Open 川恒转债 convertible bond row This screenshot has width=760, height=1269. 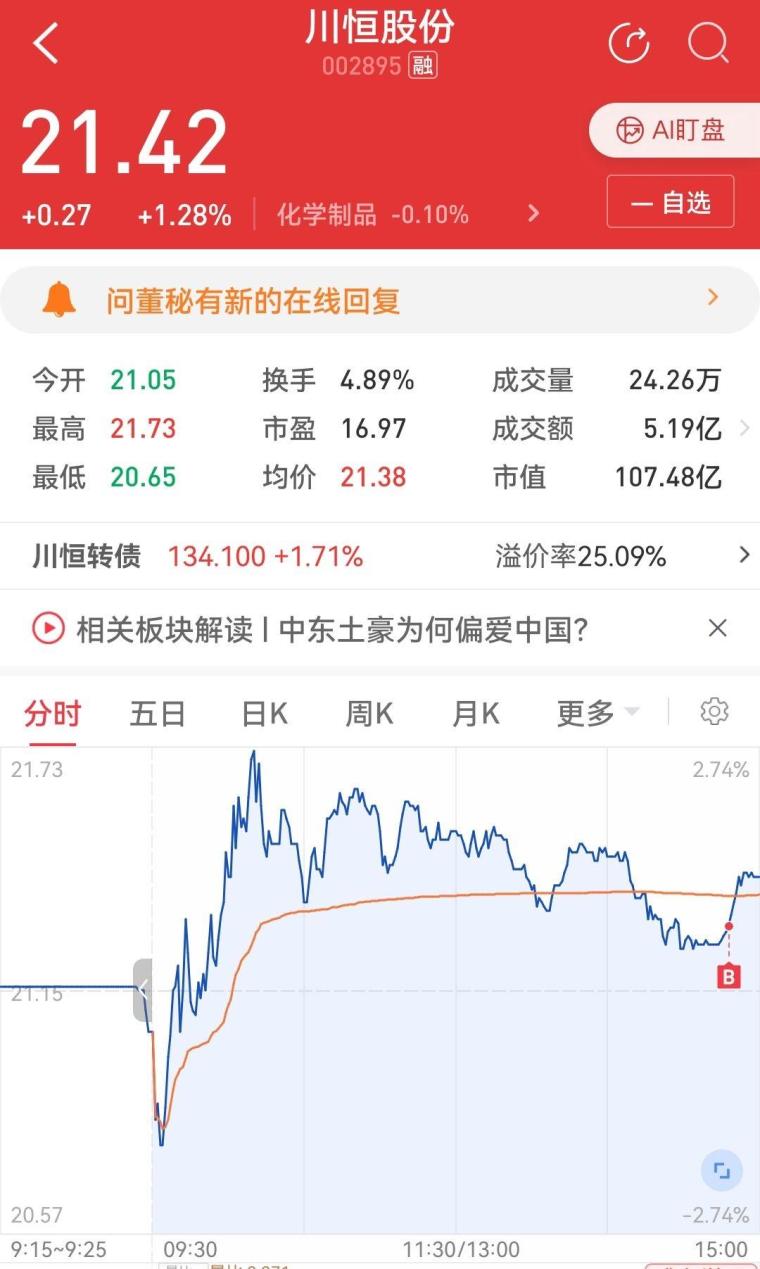click(380, 556)
